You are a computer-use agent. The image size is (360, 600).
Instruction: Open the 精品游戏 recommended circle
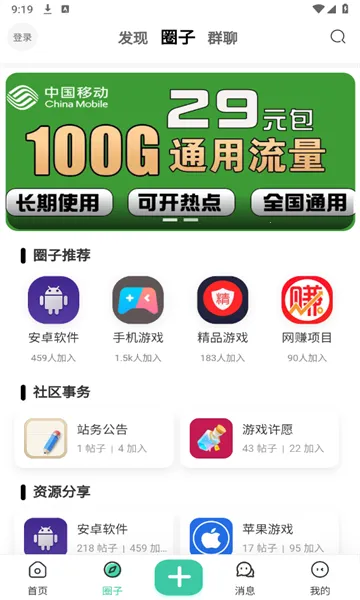pyautogui.click(x=222, y=319)
